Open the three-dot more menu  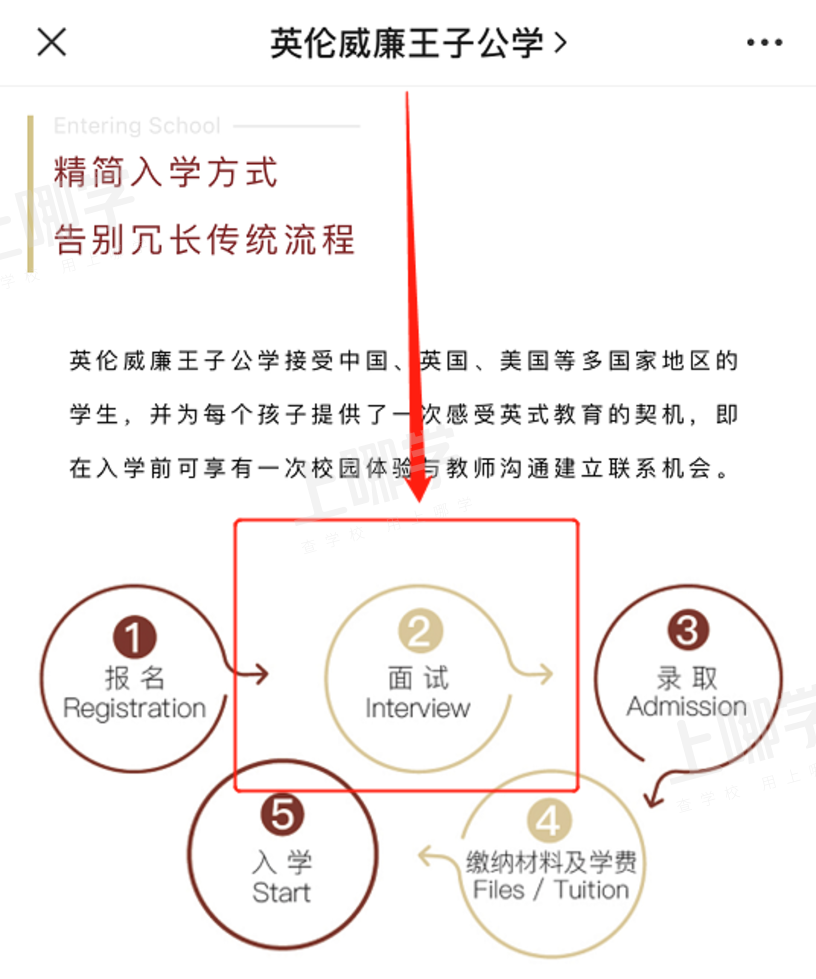click(764, 43)
